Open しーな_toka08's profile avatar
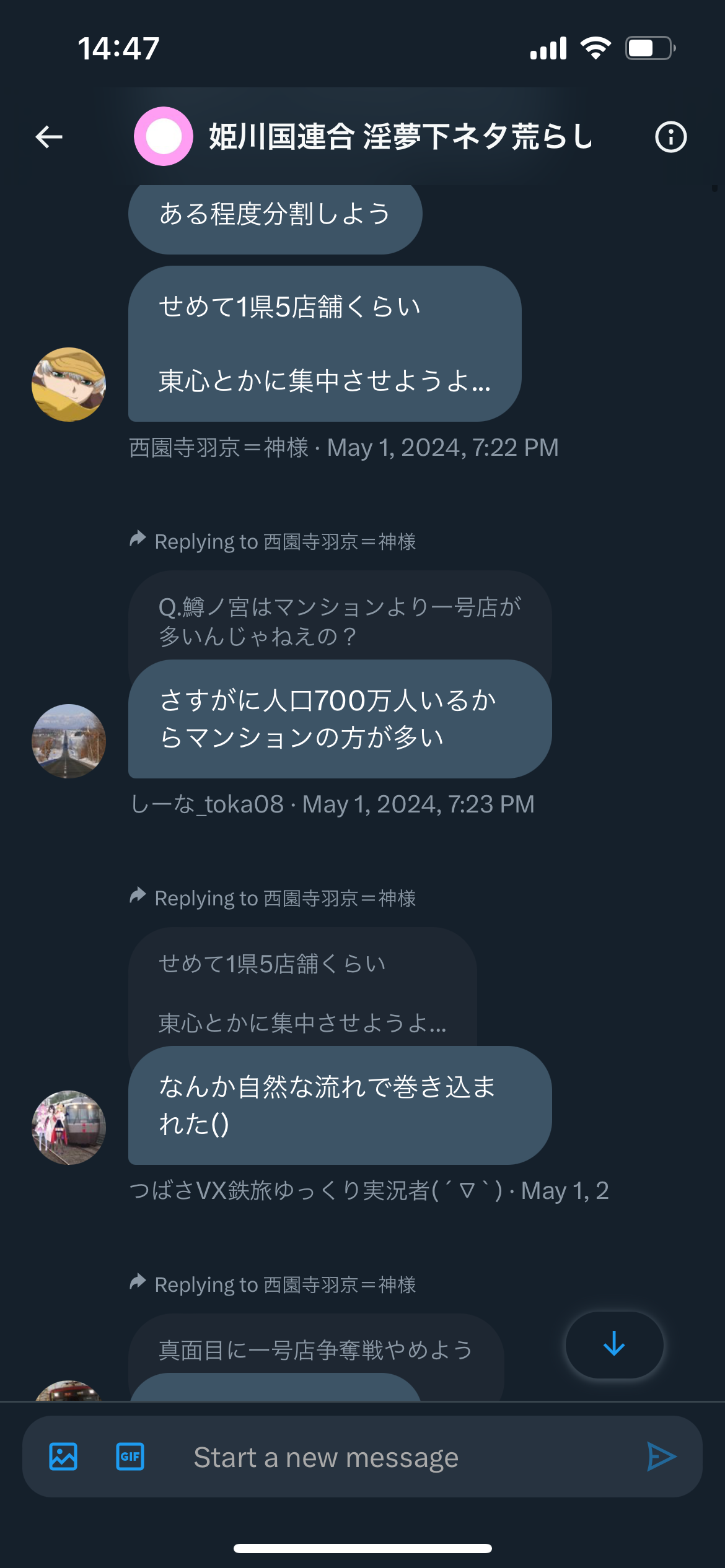 pyautogui.click(x=69, y=741)
